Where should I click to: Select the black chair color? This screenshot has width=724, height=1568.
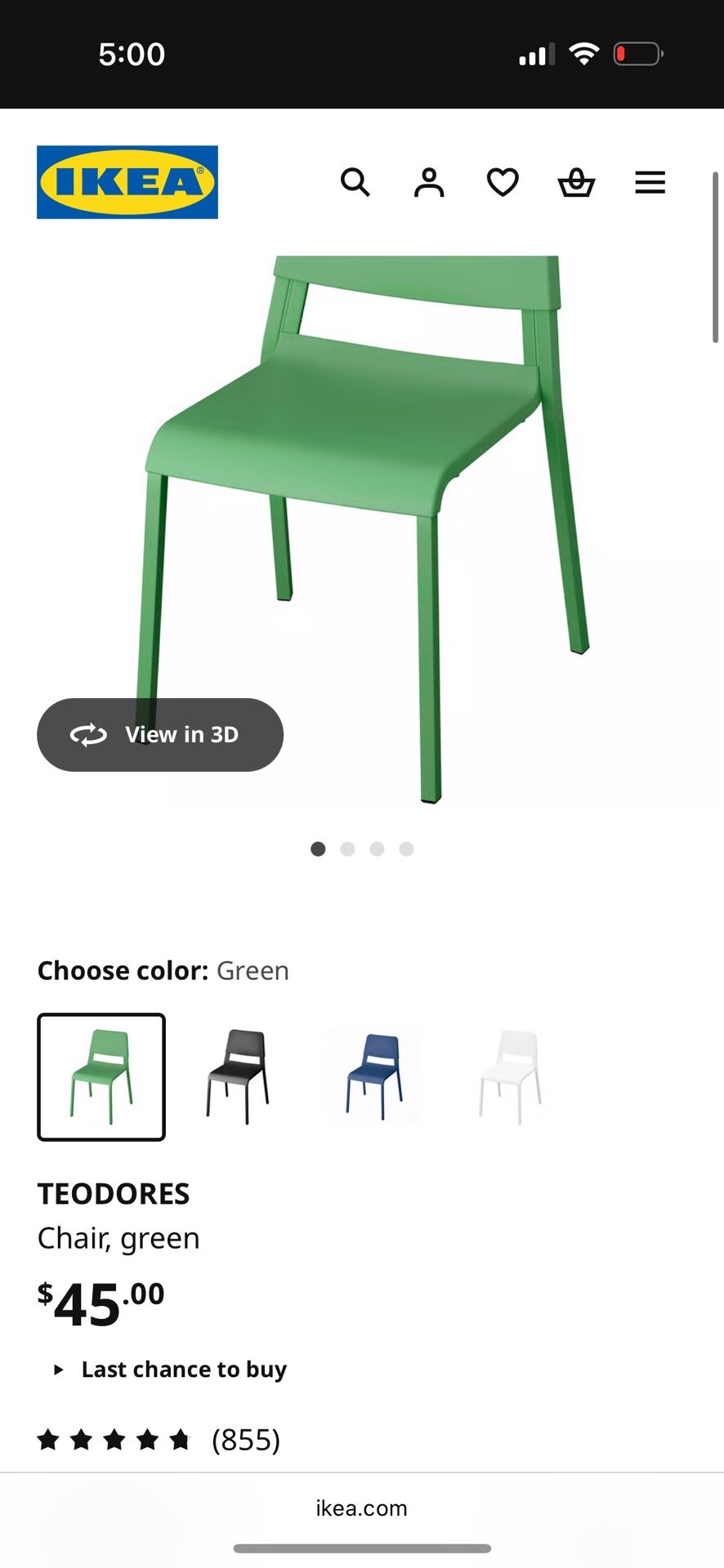237,1076
